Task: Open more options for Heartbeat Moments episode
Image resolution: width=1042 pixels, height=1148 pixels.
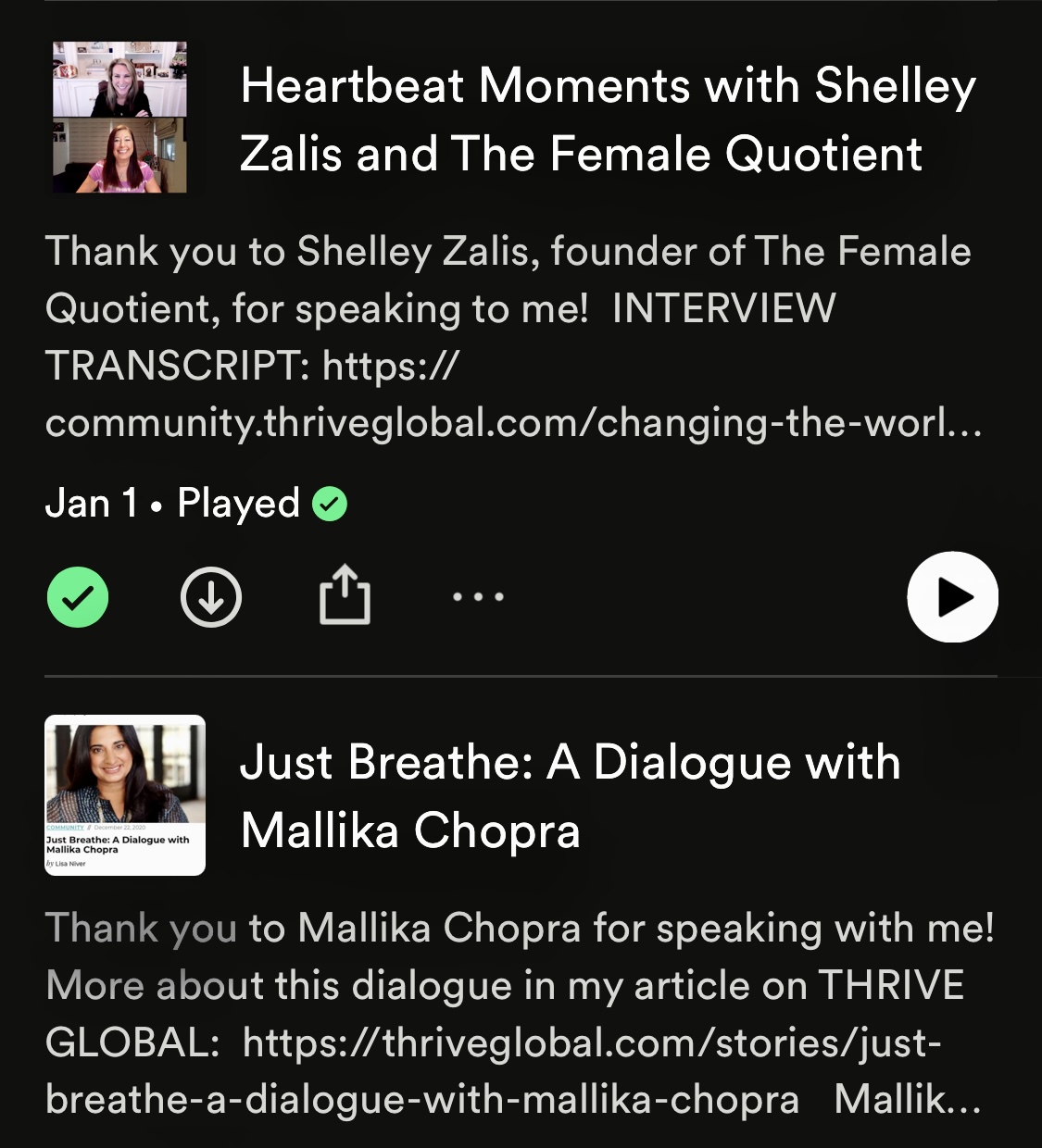Action: tap(478, 597)
